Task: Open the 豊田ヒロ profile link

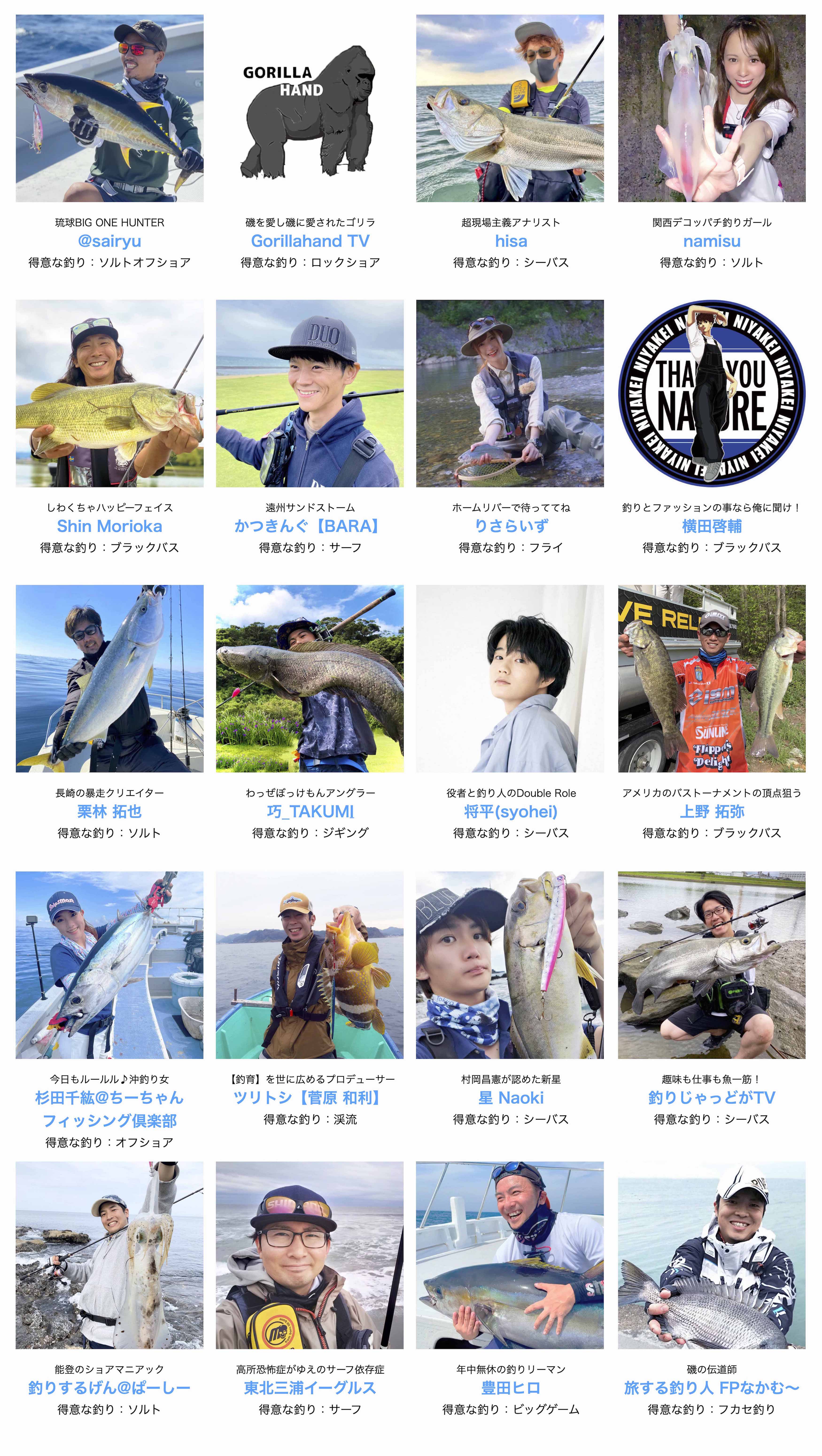Action: click(x=511, y=1388)
